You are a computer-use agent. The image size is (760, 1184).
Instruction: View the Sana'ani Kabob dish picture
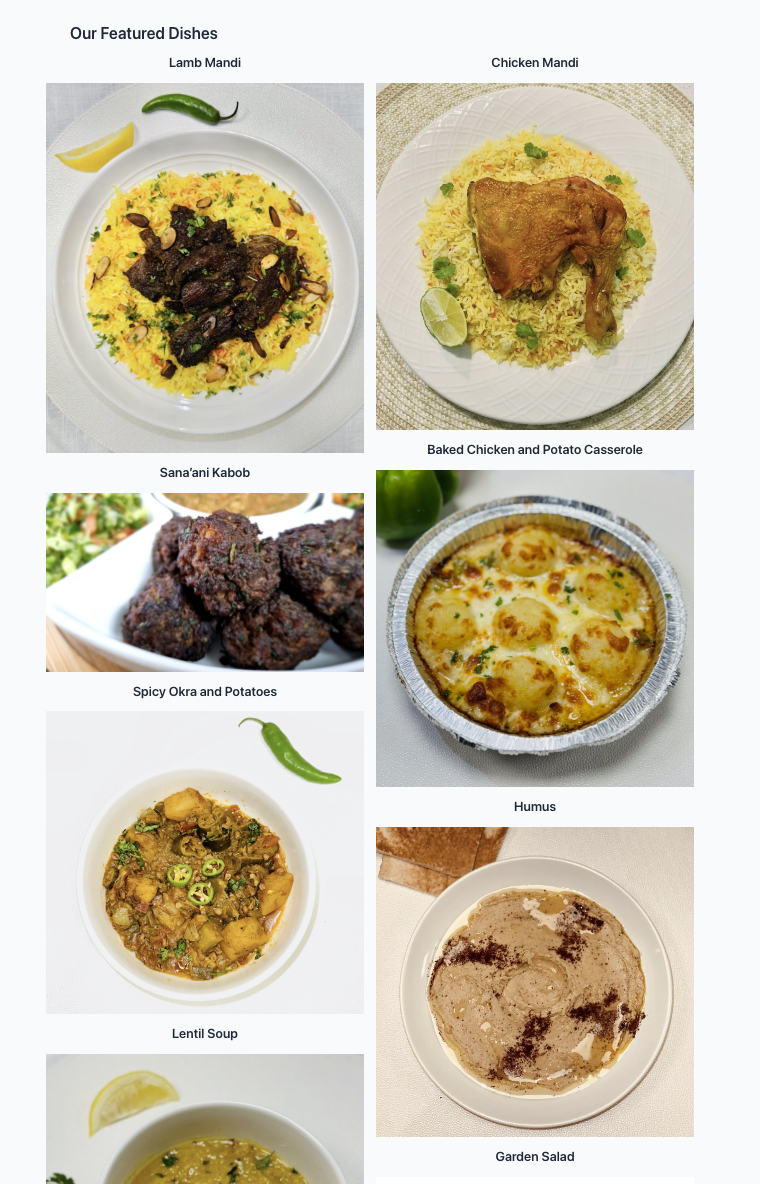pos(205,582)
